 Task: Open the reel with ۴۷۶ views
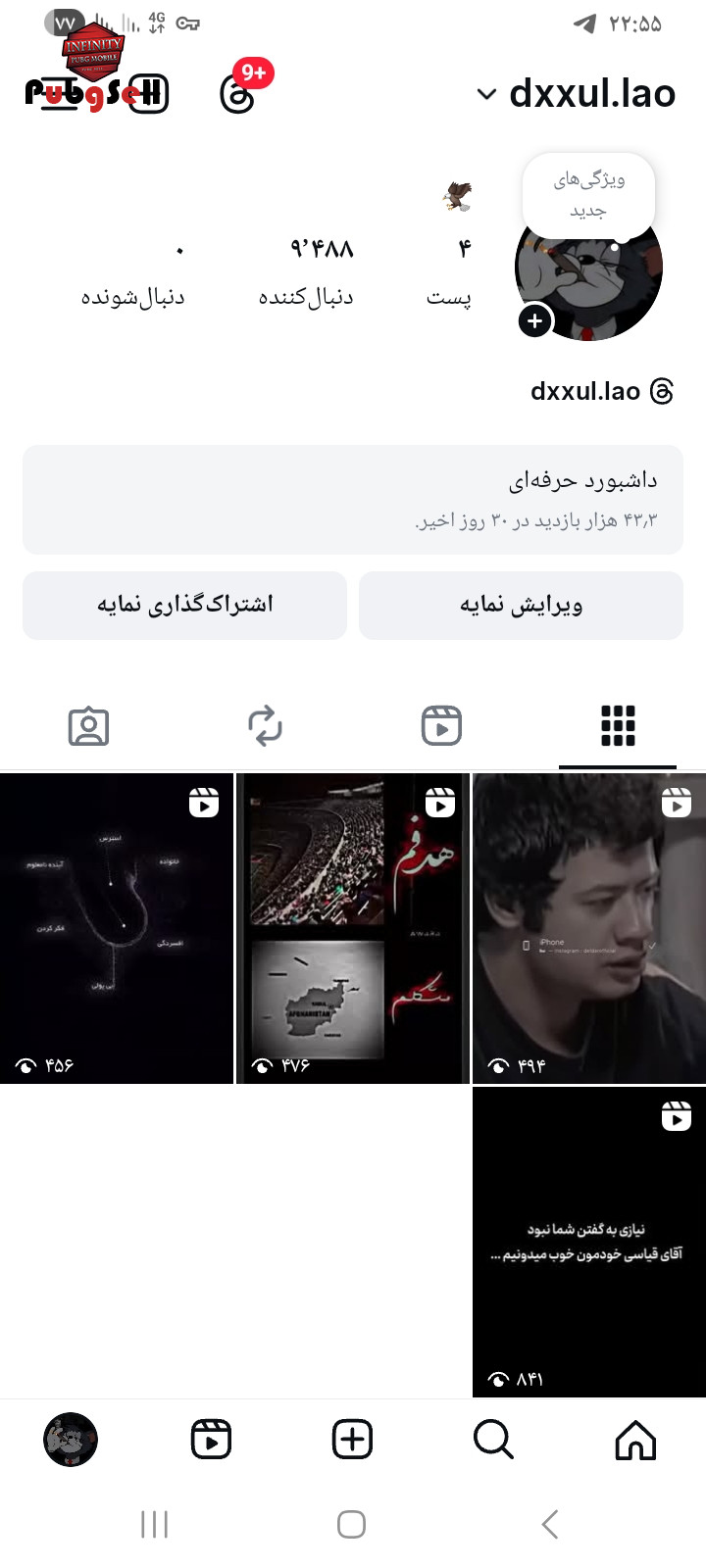353,928
